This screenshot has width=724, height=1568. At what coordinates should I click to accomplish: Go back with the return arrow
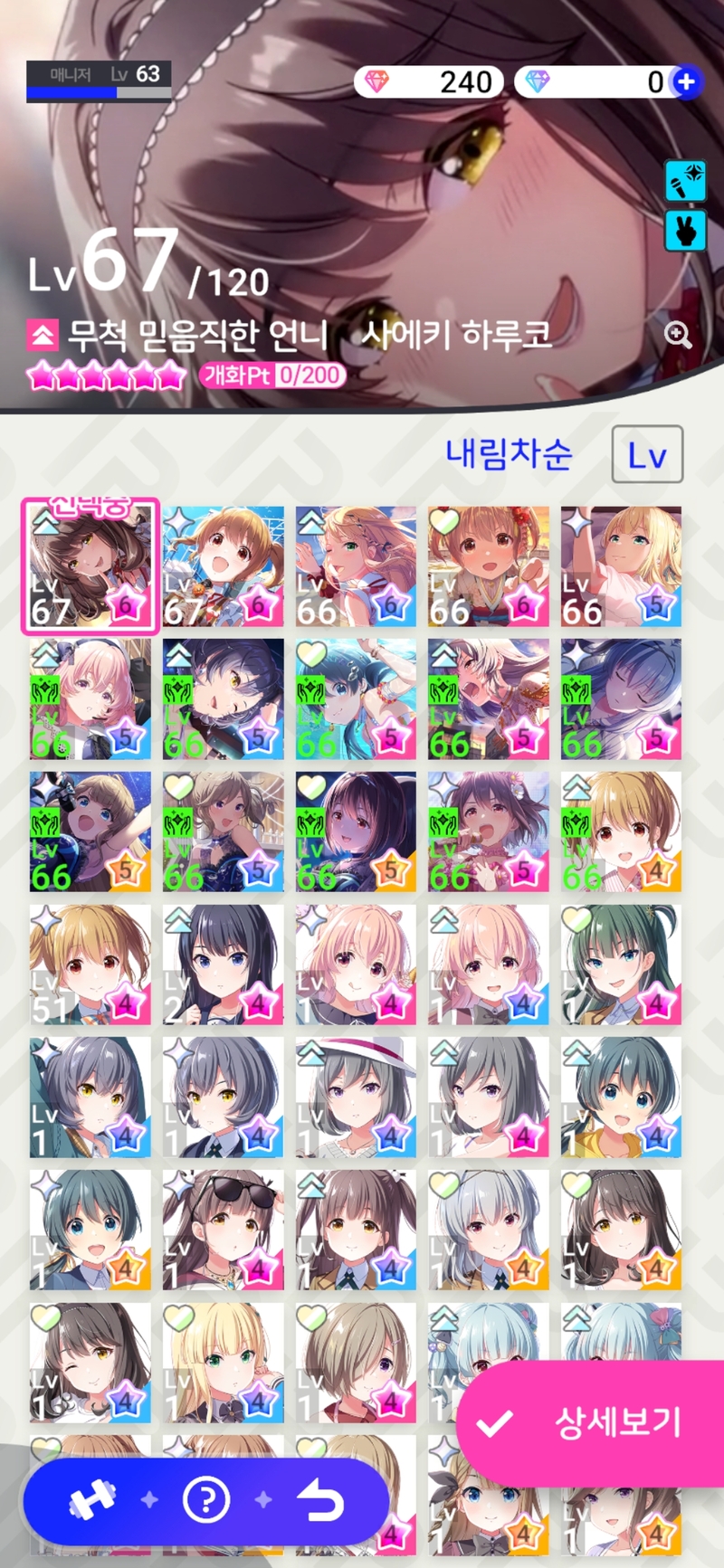point(320,1501)
